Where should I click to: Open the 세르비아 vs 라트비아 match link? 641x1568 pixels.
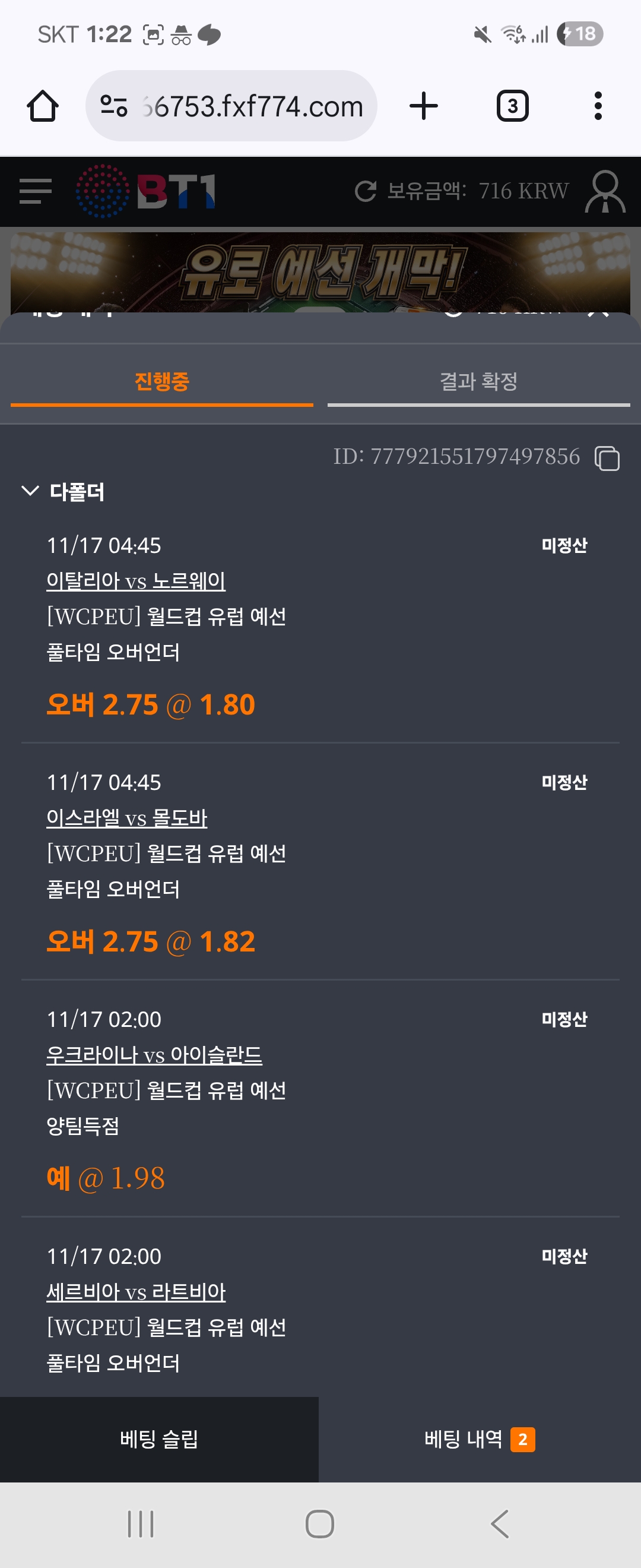[136, 1291]
